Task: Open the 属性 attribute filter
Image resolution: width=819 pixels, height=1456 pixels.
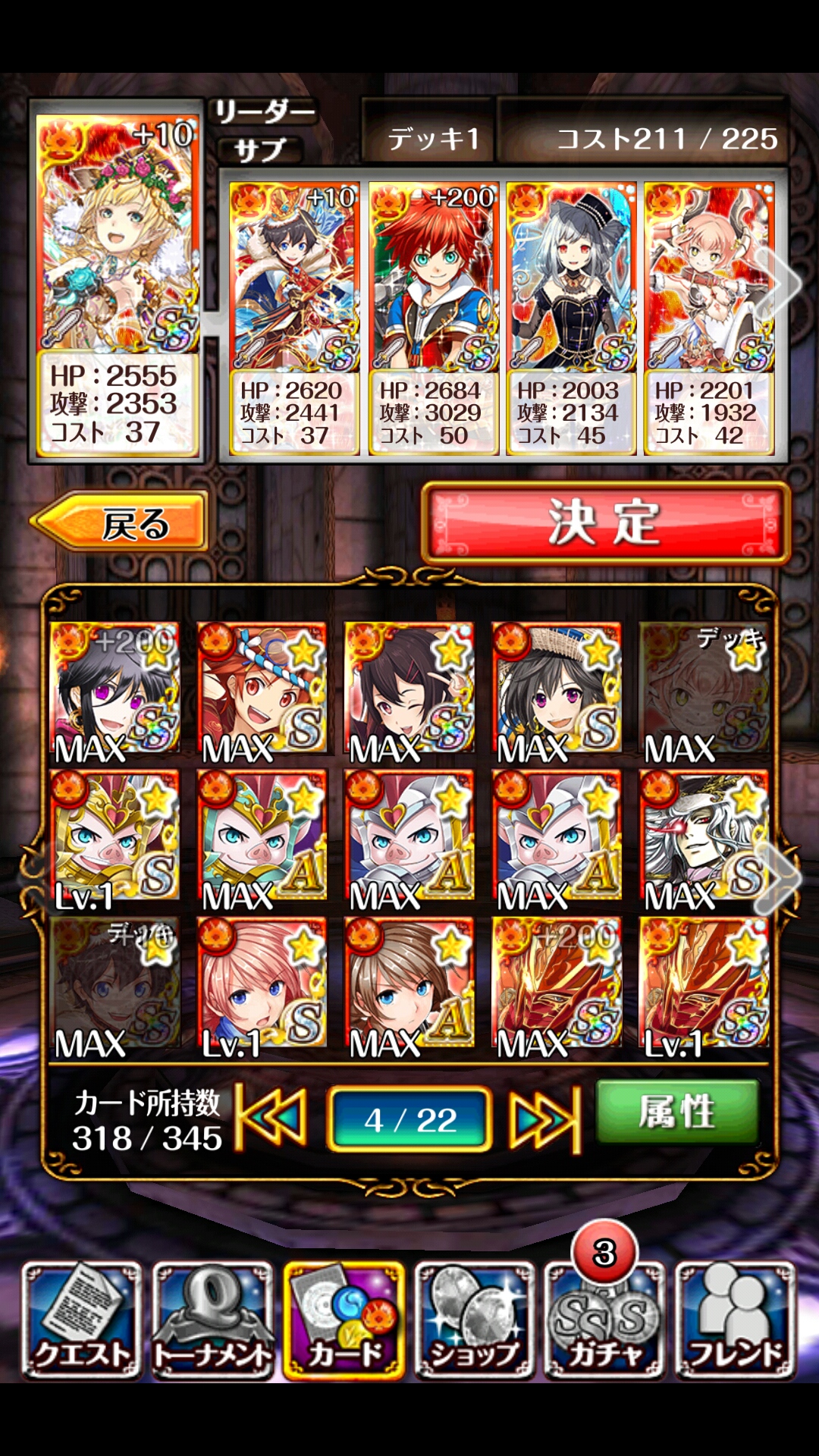Action: [677, 1112]
